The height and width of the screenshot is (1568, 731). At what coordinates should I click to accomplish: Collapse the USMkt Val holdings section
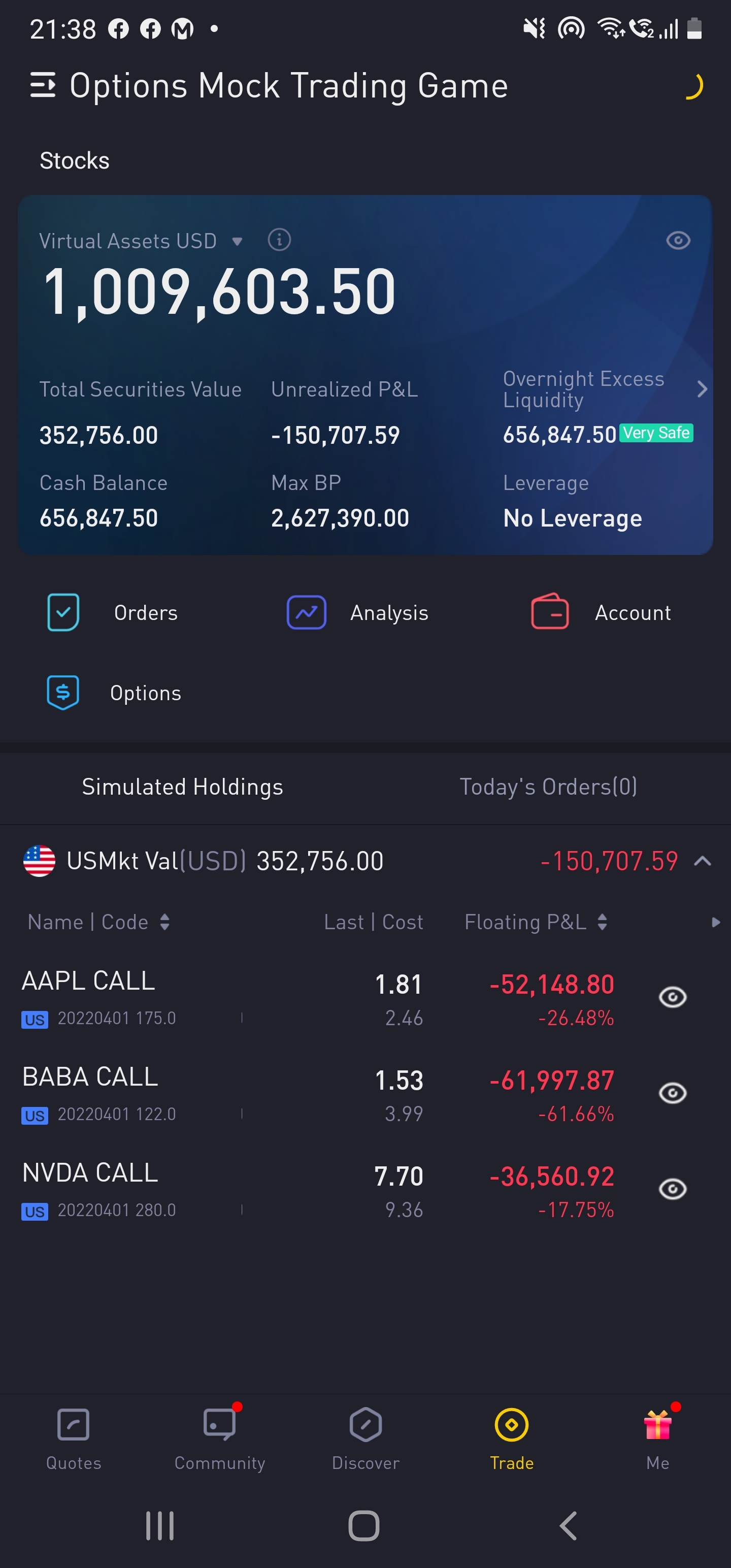[703, 861]
